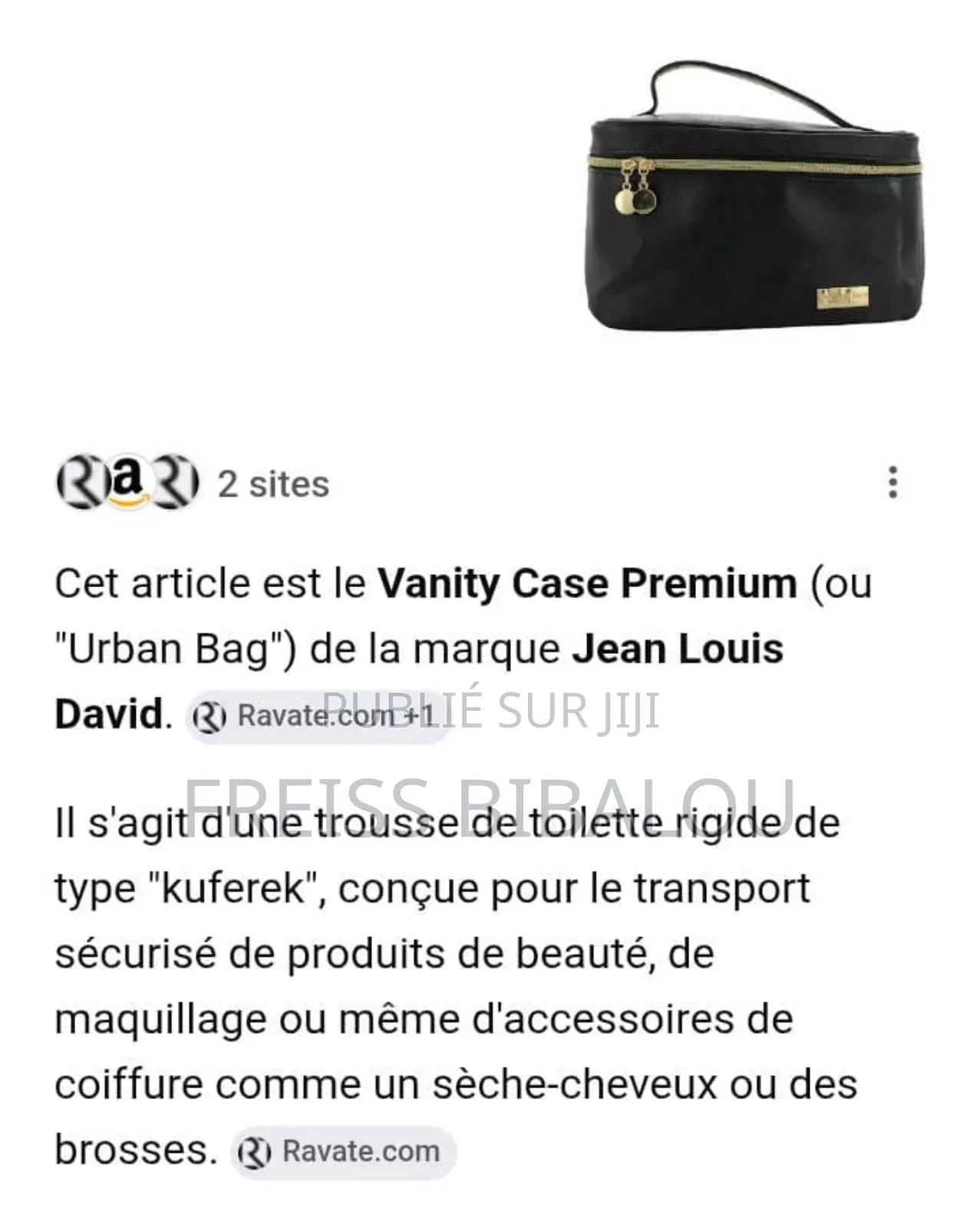Click the rightmost Ravate favicon beside Amazon icon
The height and width of the screenshot is (1228, 980).
click(173, 482)
